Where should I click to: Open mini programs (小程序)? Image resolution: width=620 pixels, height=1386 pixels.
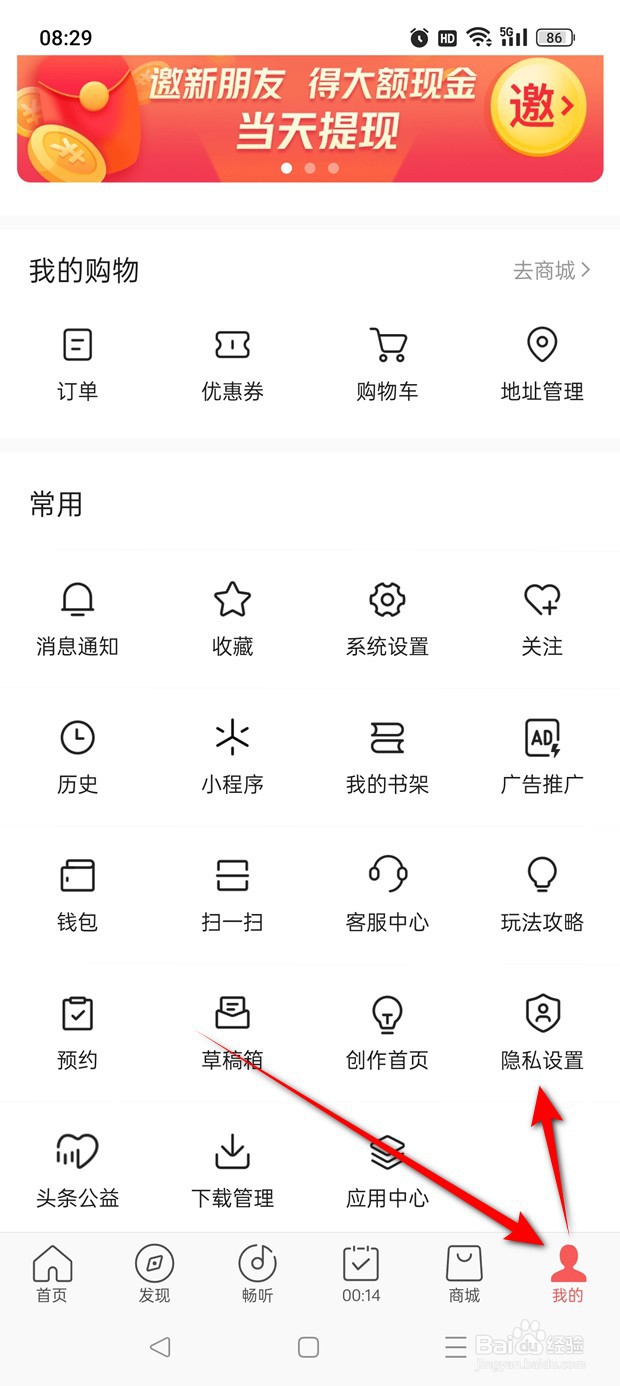tap(232, 757)
